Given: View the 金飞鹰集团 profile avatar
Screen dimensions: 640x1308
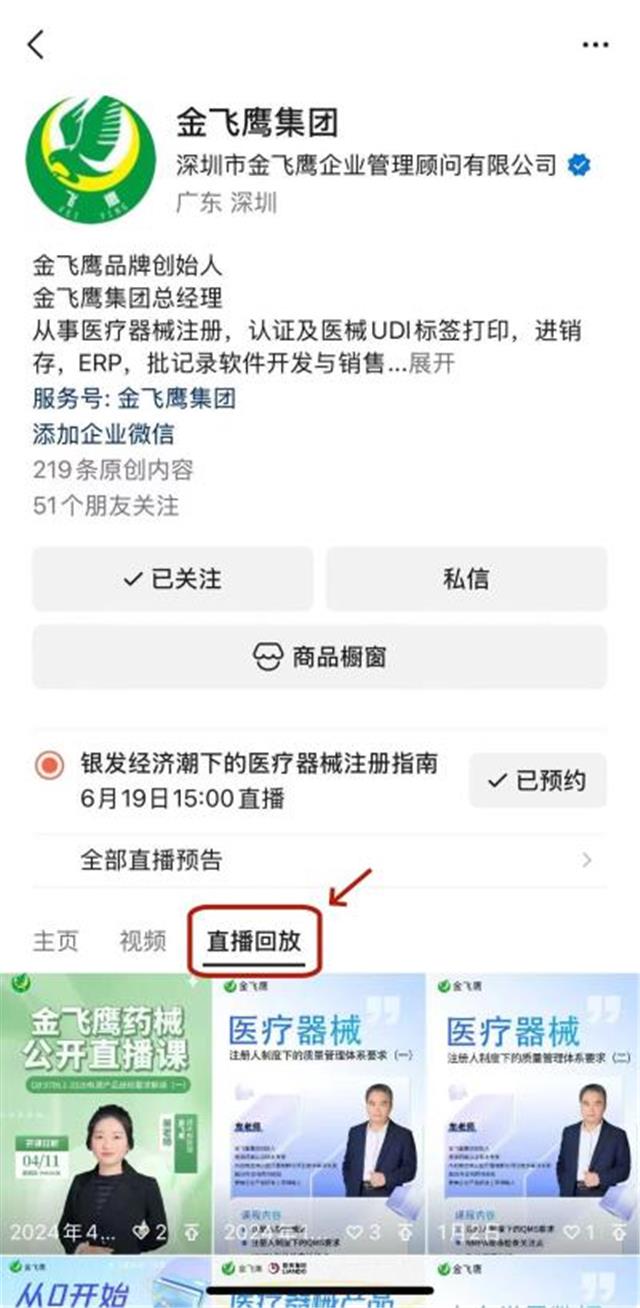Looking at the screenshot, I should click(91, 157).
